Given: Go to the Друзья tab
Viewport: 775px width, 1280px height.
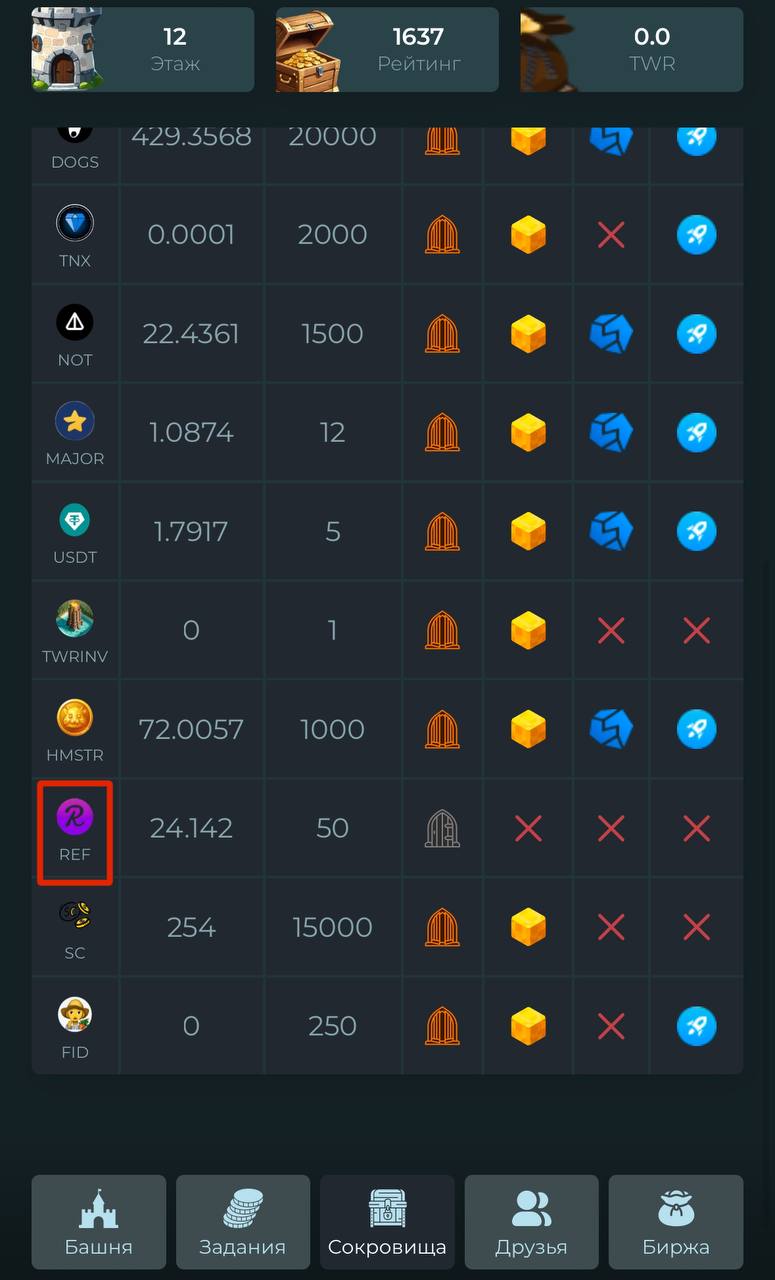Looking at the screenshot, I should pyautogui.click(x=531, y=1221).
